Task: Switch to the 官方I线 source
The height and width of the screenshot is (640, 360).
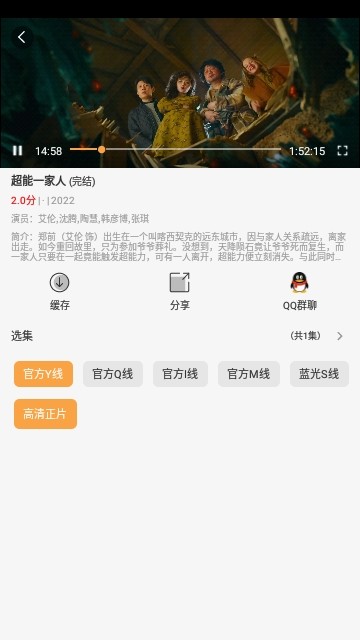Action: 180,374
